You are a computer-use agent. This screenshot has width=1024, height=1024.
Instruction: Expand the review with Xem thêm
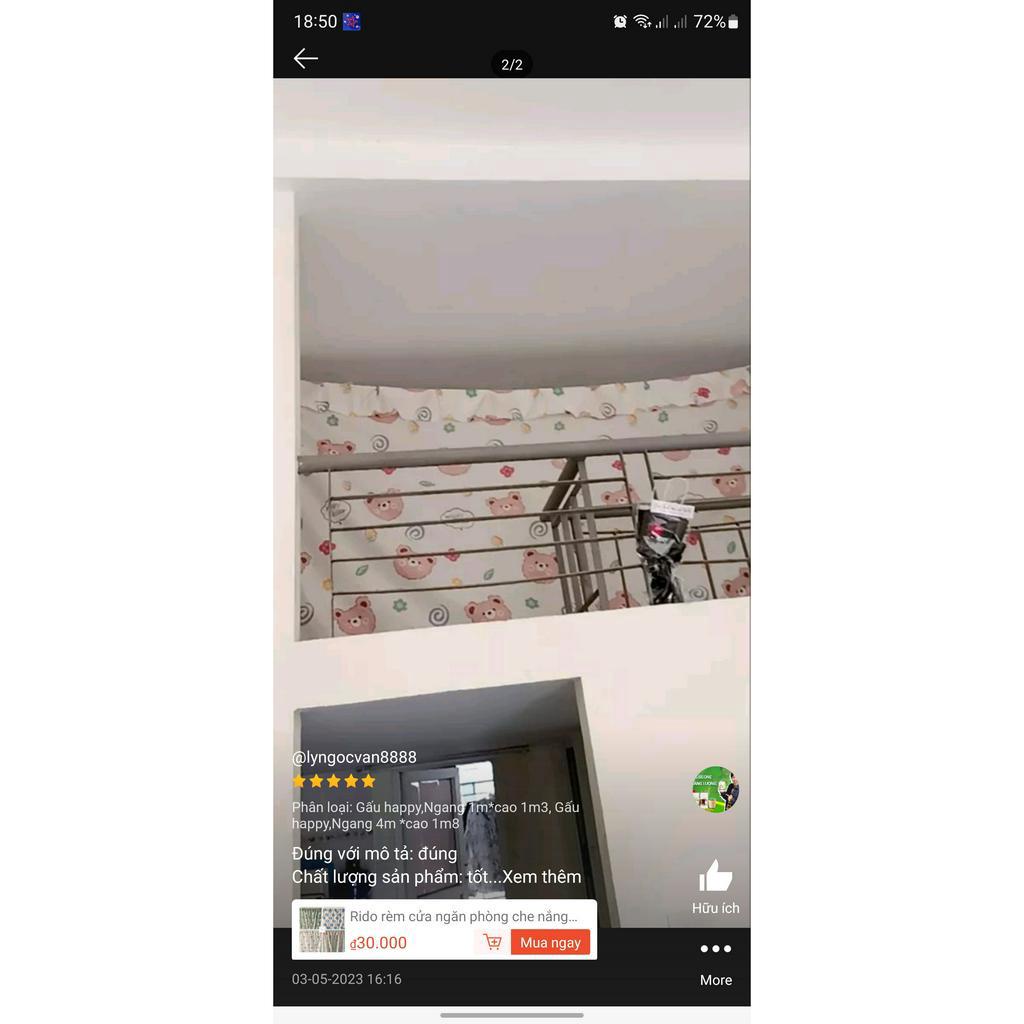542,877
